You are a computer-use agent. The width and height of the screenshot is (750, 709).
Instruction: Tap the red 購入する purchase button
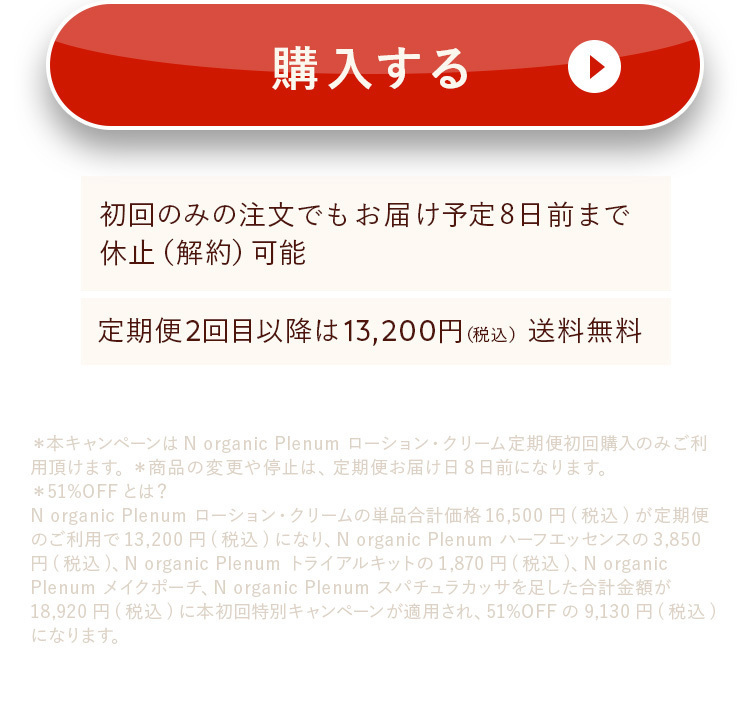pos(375,66)
